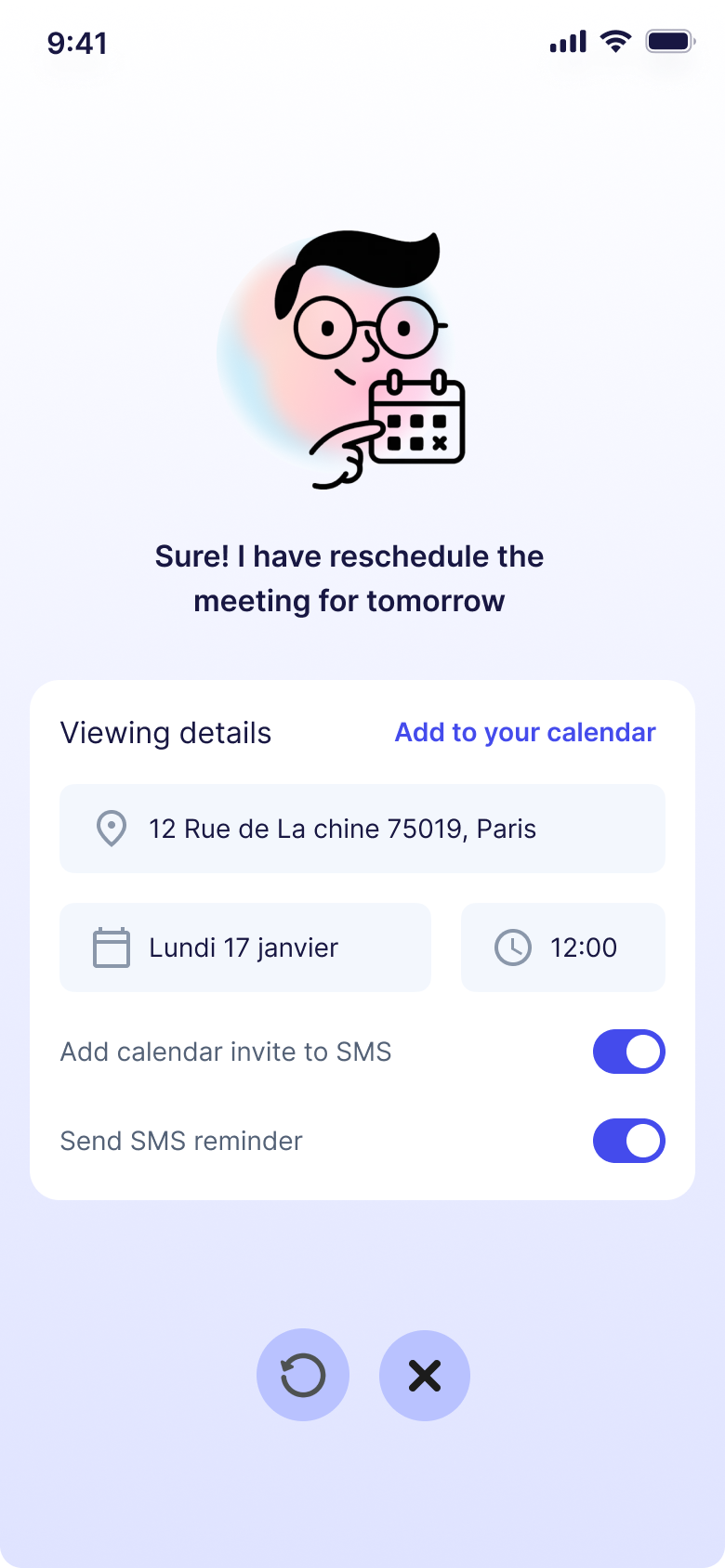The height and width of the screenshot is (1568, 725).
Task: Dismiss with the X button
Action: (x=425, y=1376)
